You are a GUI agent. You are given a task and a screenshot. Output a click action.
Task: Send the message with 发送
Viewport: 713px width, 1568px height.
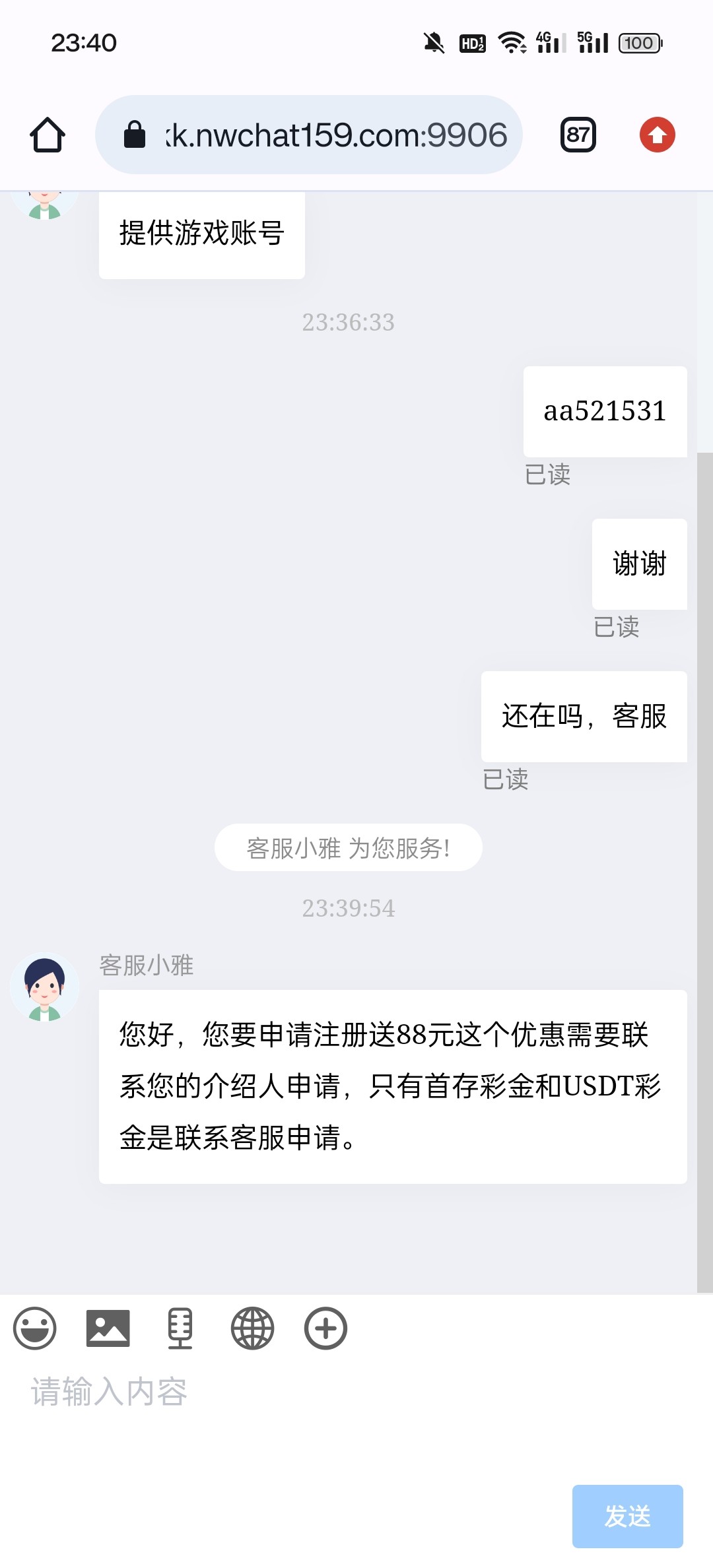(627, 1516)
